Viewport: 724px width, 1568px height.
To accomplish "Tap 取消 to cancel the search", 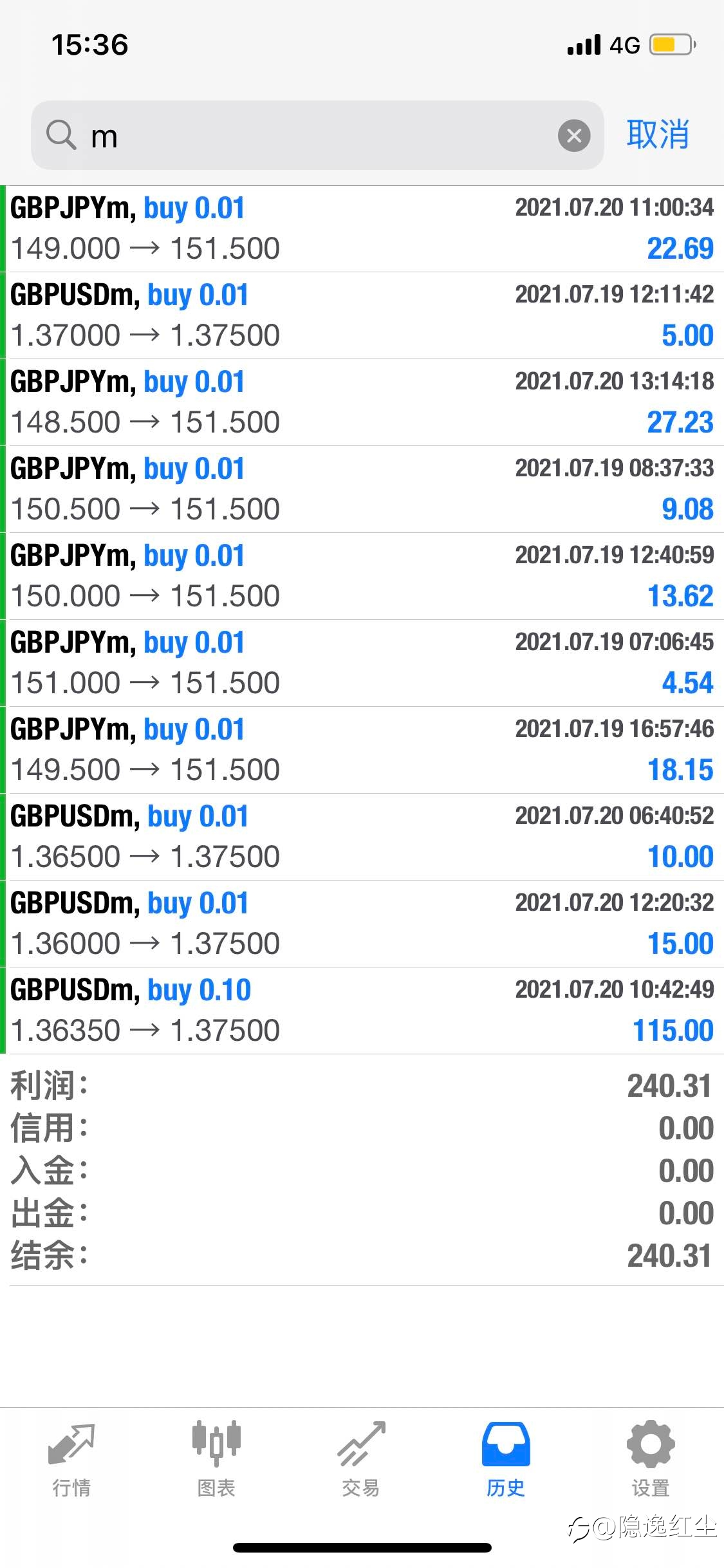I will coord(658,135).
